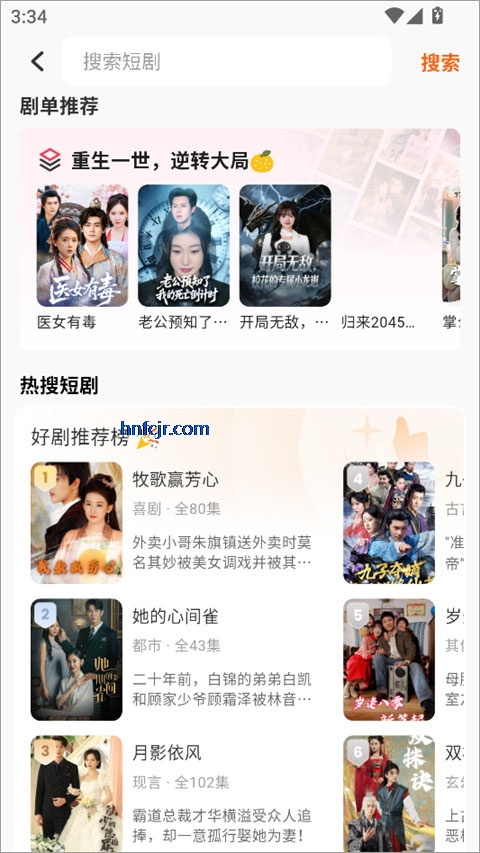Image resolution: width=480 pixels, height=853 pixels.
Task: Open the 医女有毒 drama poster
Action: coord(82,245)
